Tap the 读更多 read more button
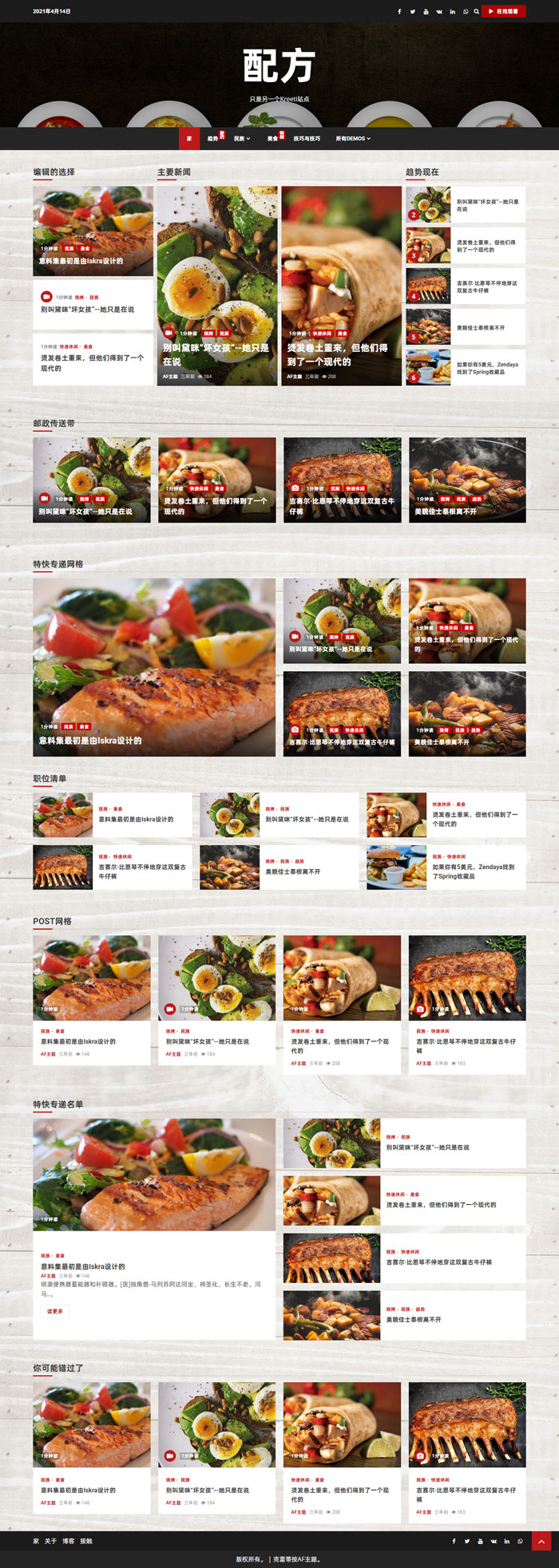559x1568 pixels. [x=54, y=1310]
